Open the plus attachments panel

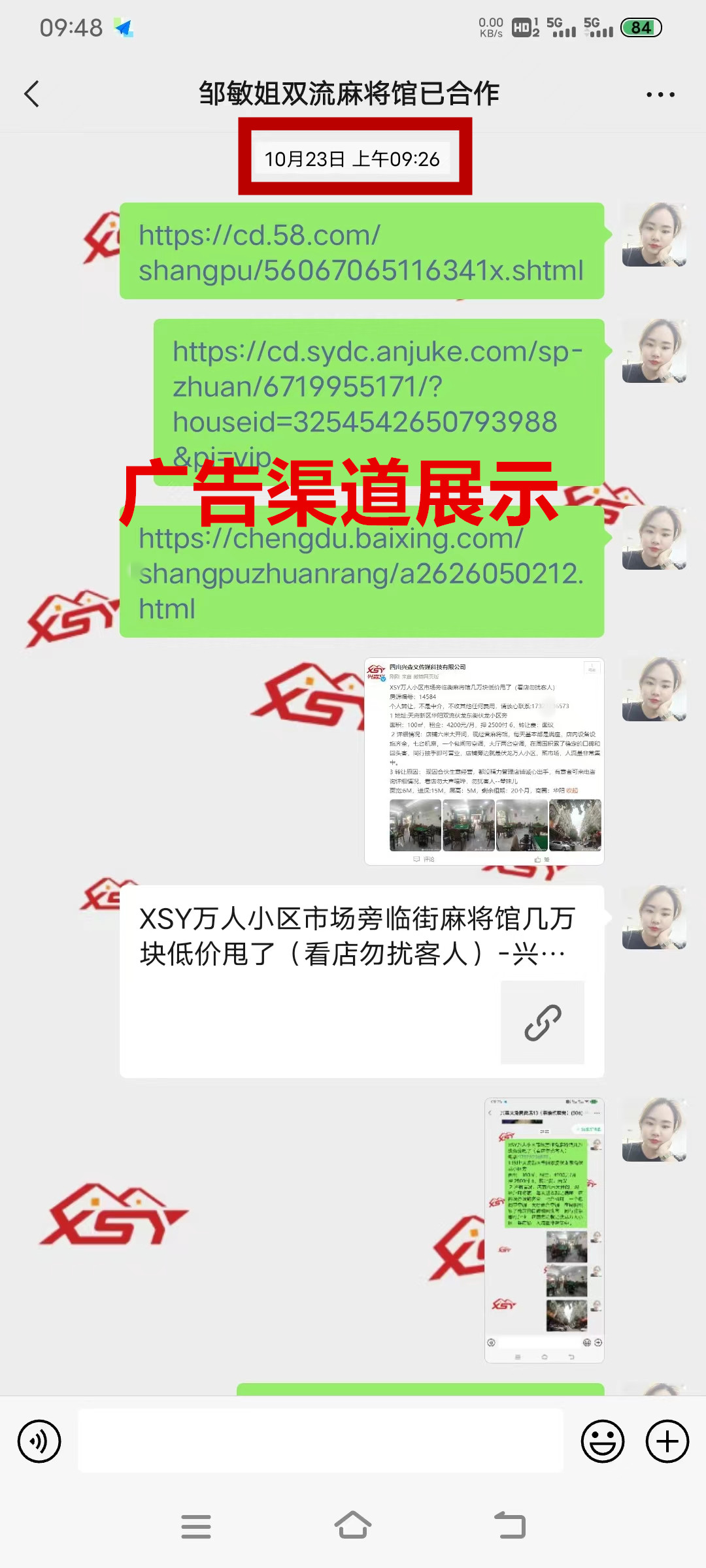pos(667,1441)
